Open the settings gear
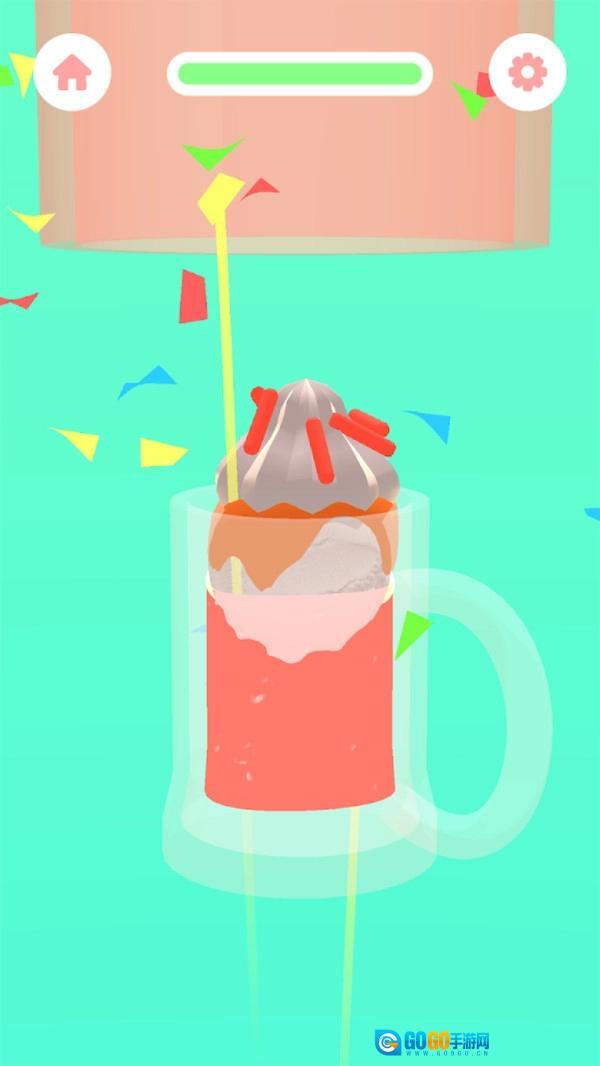 click(x=527, y=72)
